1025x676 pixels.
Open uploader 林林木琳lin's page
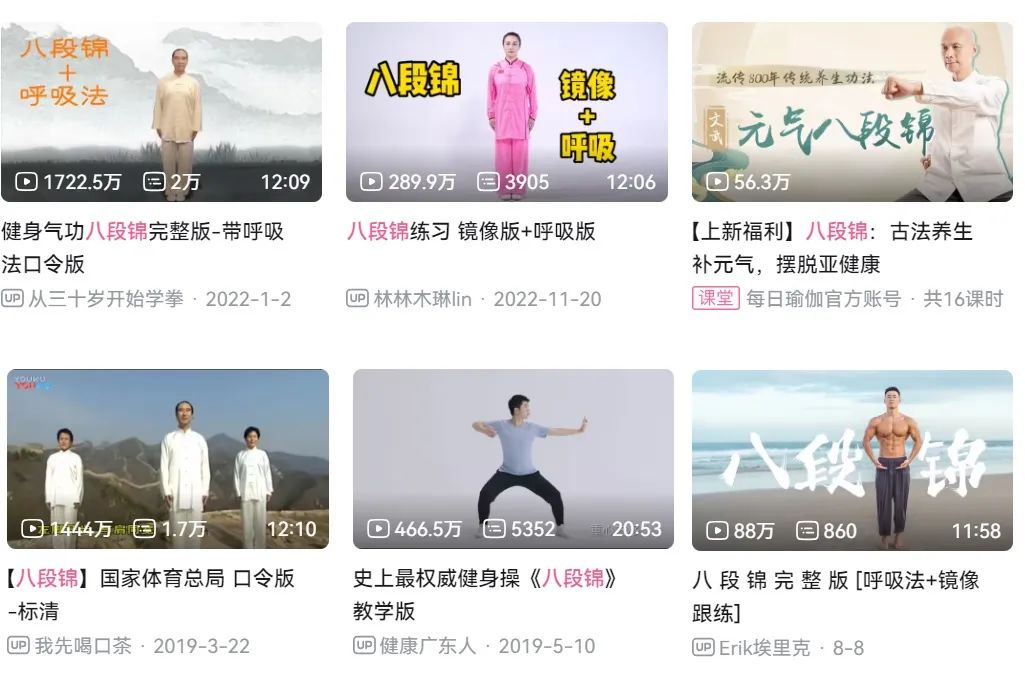[x=422, y=299]
